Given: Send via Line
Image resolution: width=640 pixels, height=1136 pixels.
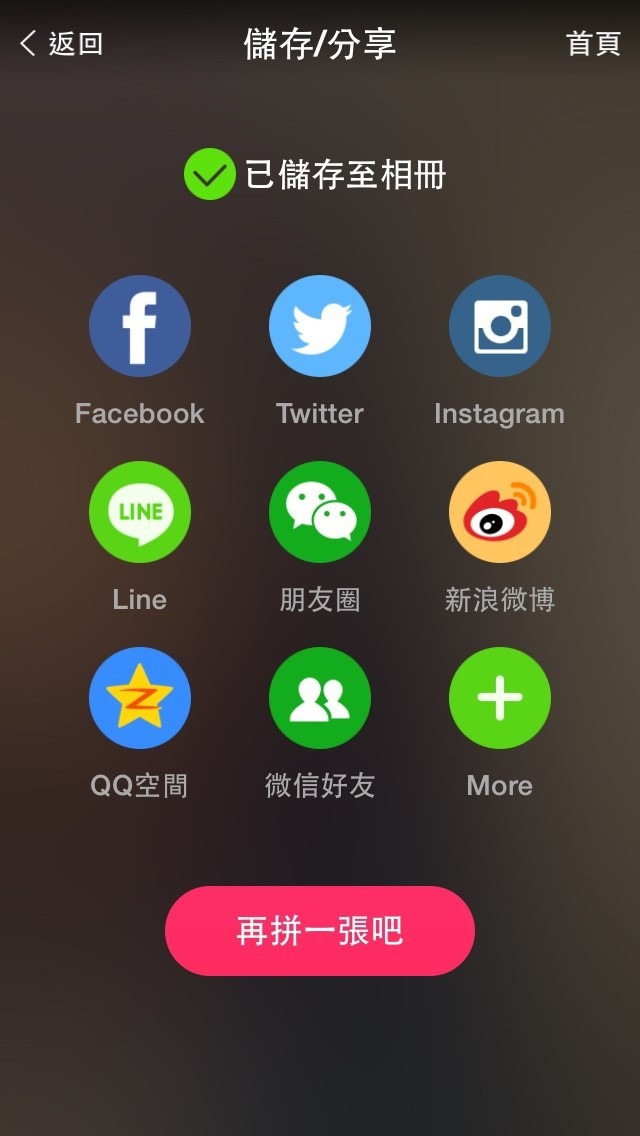Looking at the screenshot, I should [x=140, y=512].
